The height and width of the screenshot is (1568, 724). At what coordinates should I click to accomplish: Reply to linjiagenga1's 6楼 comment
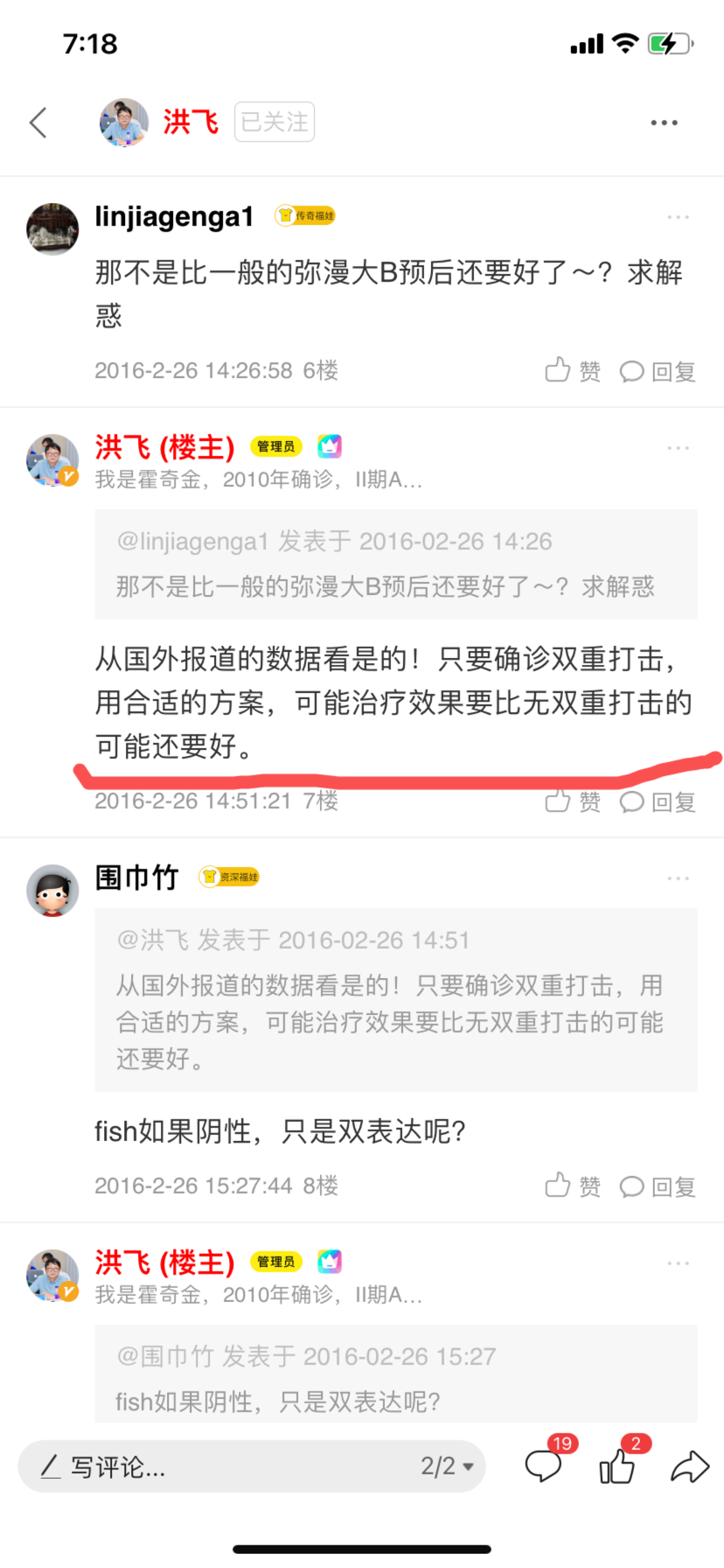658,371
